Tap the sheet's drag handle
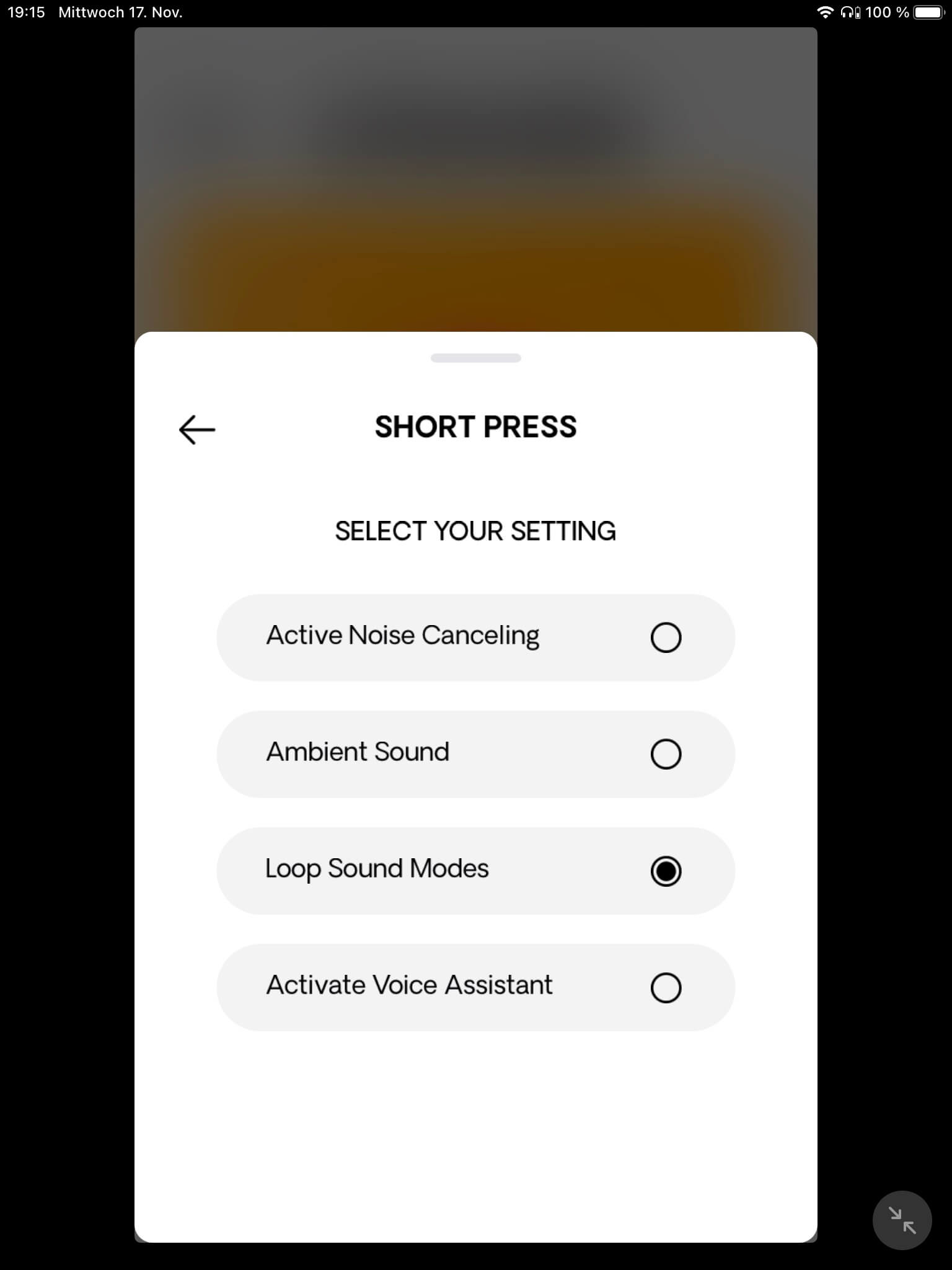Screen dimensions: 952x1270 click(x=475, y=358)
